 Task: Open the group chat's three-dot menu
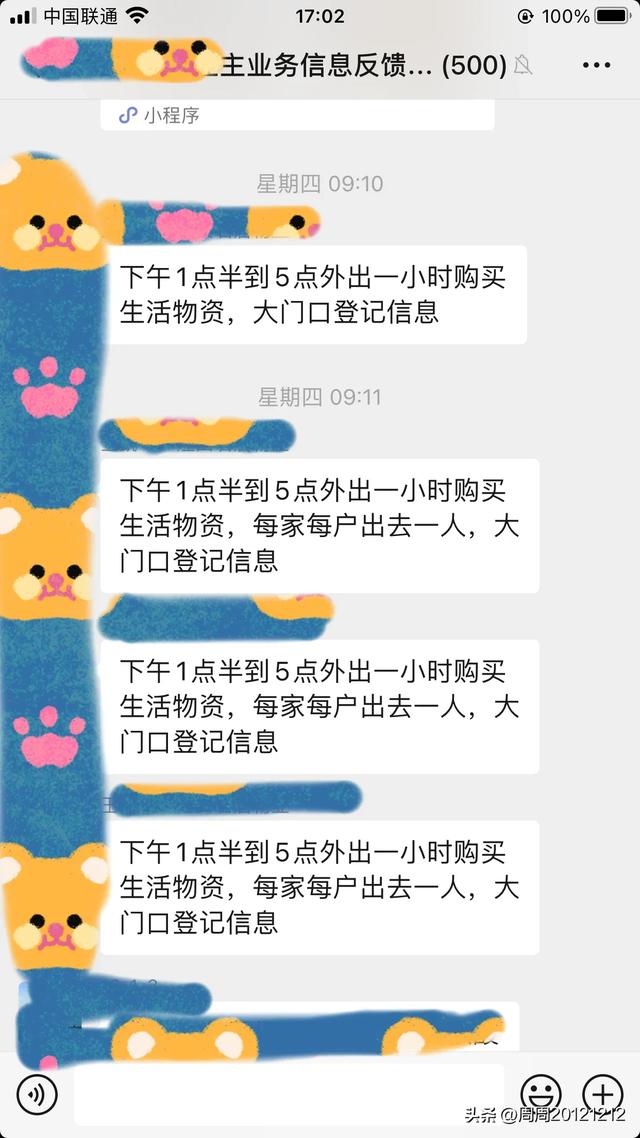coord(596,66)
